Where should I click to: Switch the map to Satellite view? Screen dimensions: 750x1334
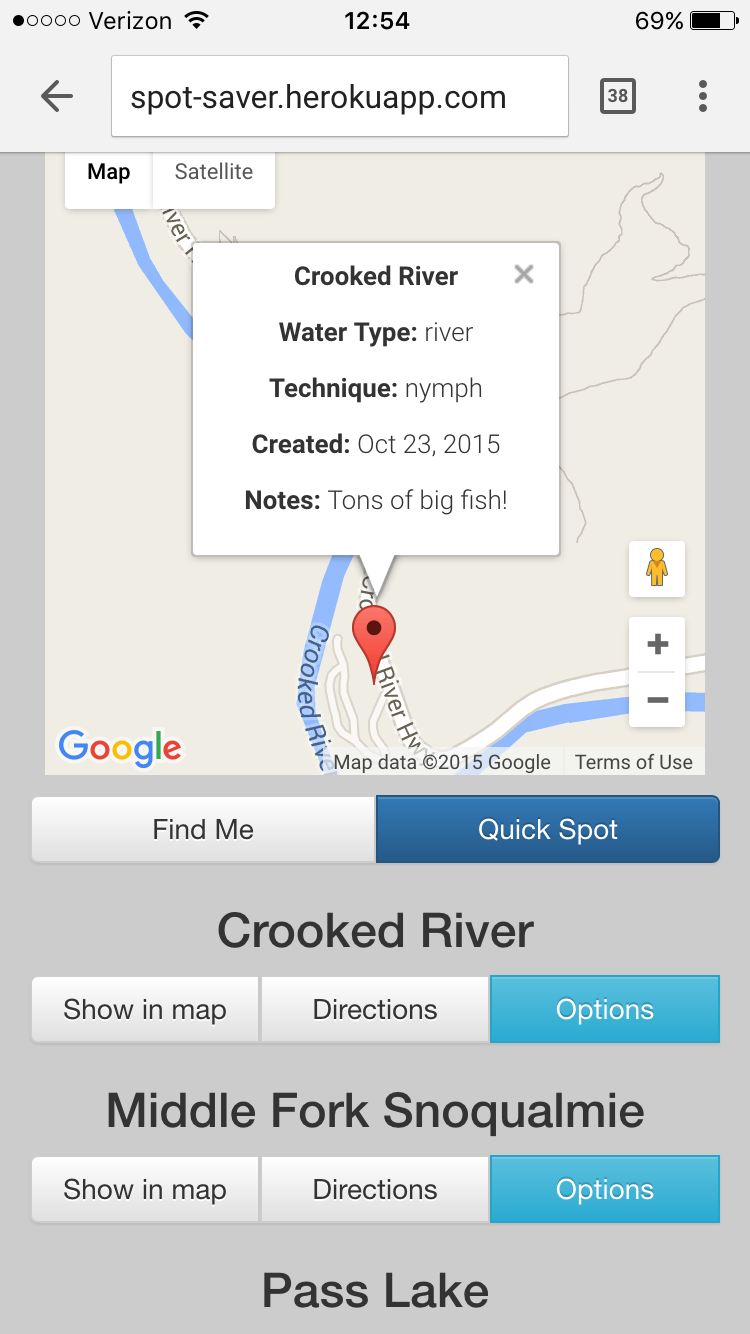click(213, 172)
